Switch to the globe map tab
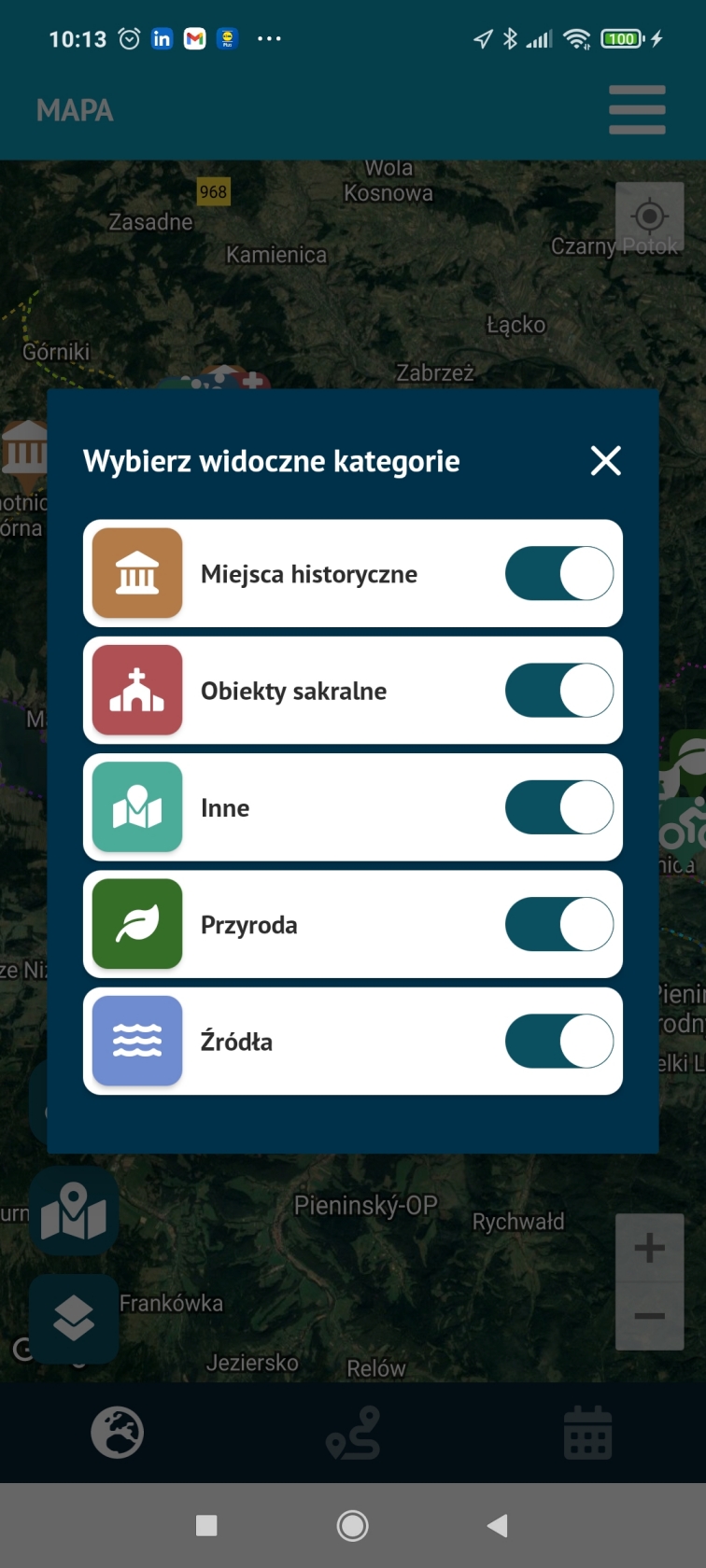 (x=118, y=1433)
